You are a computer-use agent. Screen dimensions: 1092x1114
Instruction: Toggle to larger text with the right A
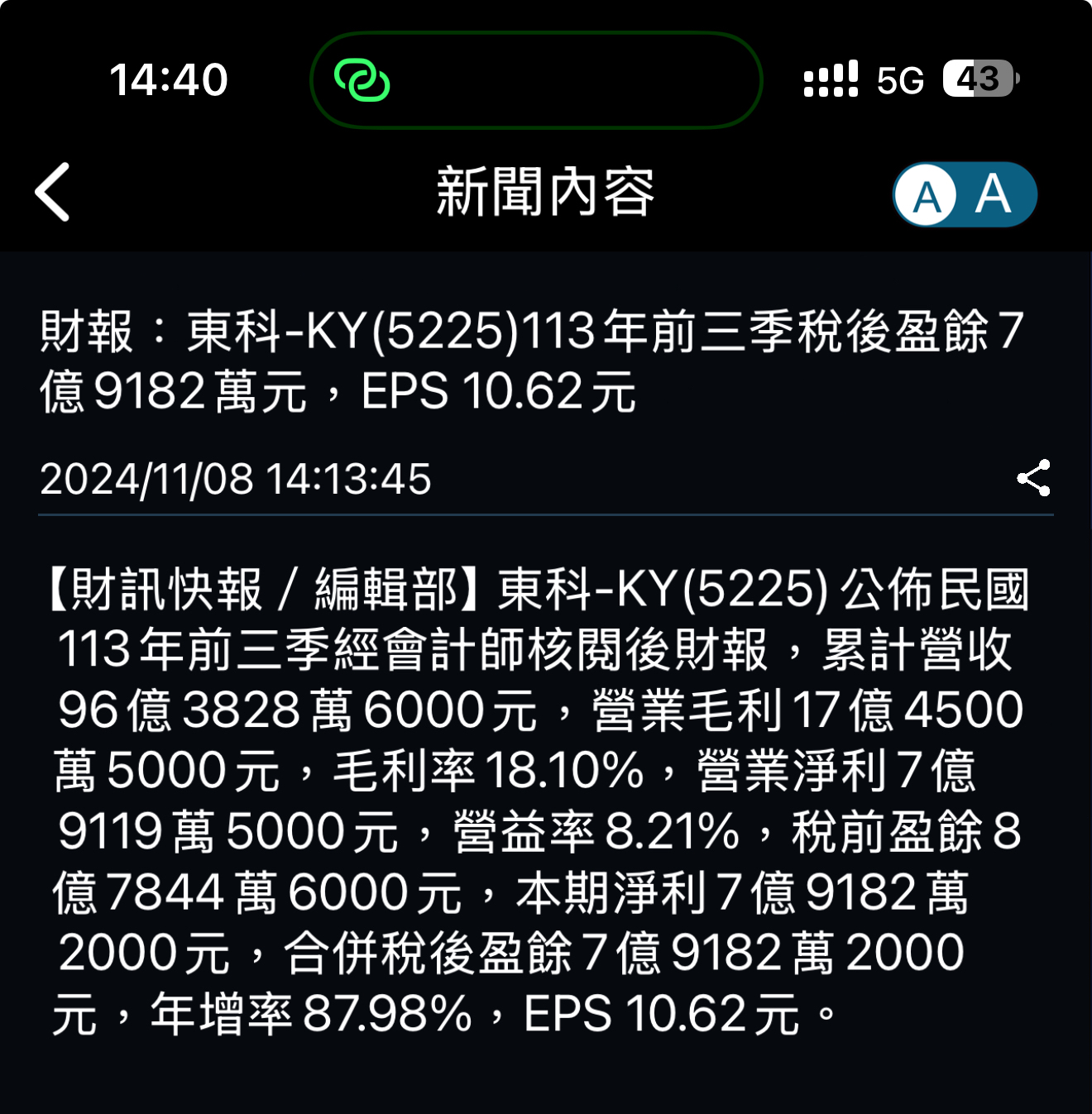[992, 195]
